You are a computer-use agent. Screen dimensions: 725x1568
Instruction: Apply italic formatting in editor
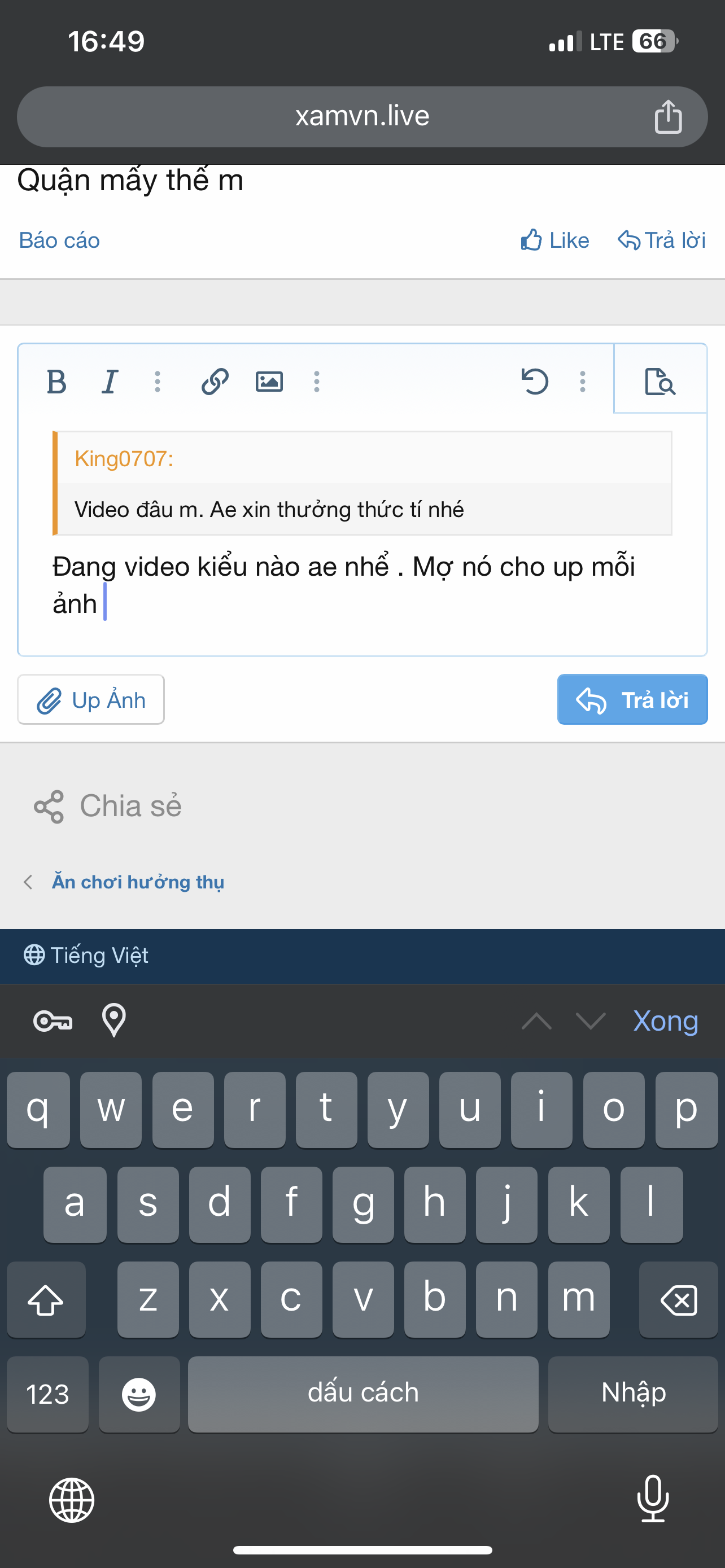[110, 382]
